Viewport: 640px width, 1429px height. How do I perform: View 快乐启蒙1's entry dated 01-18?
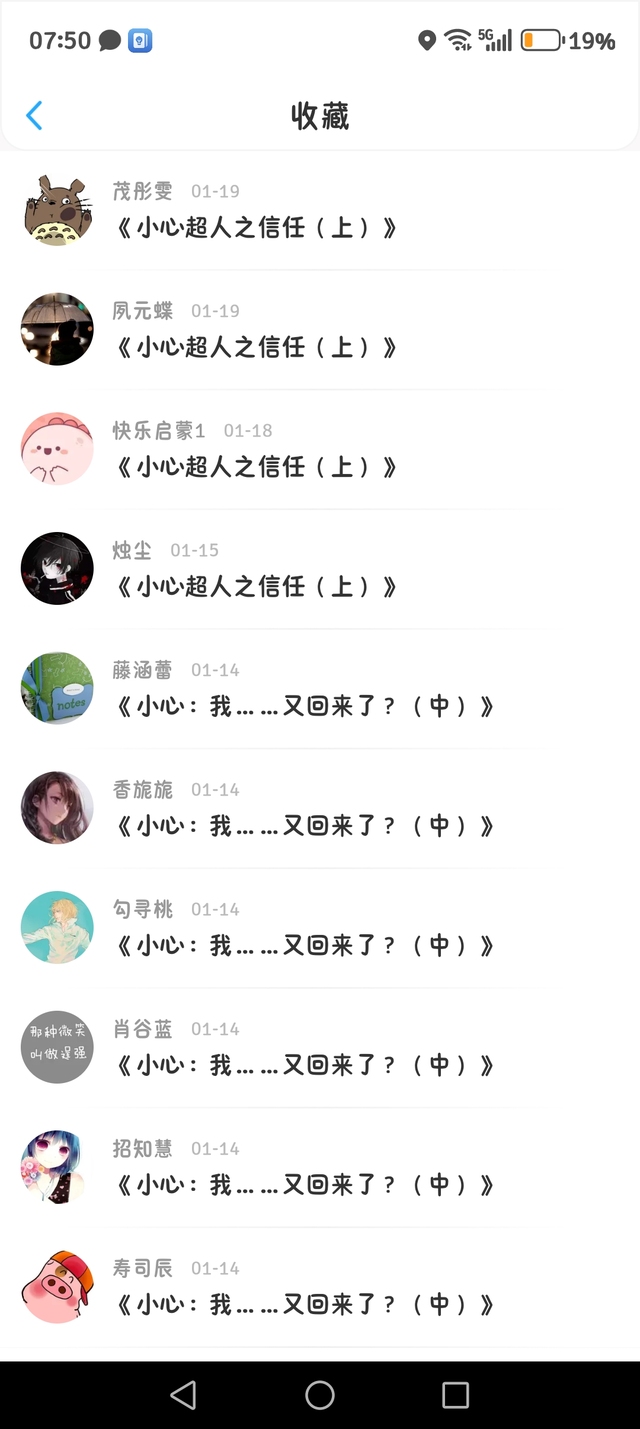[x=257, y=467]
